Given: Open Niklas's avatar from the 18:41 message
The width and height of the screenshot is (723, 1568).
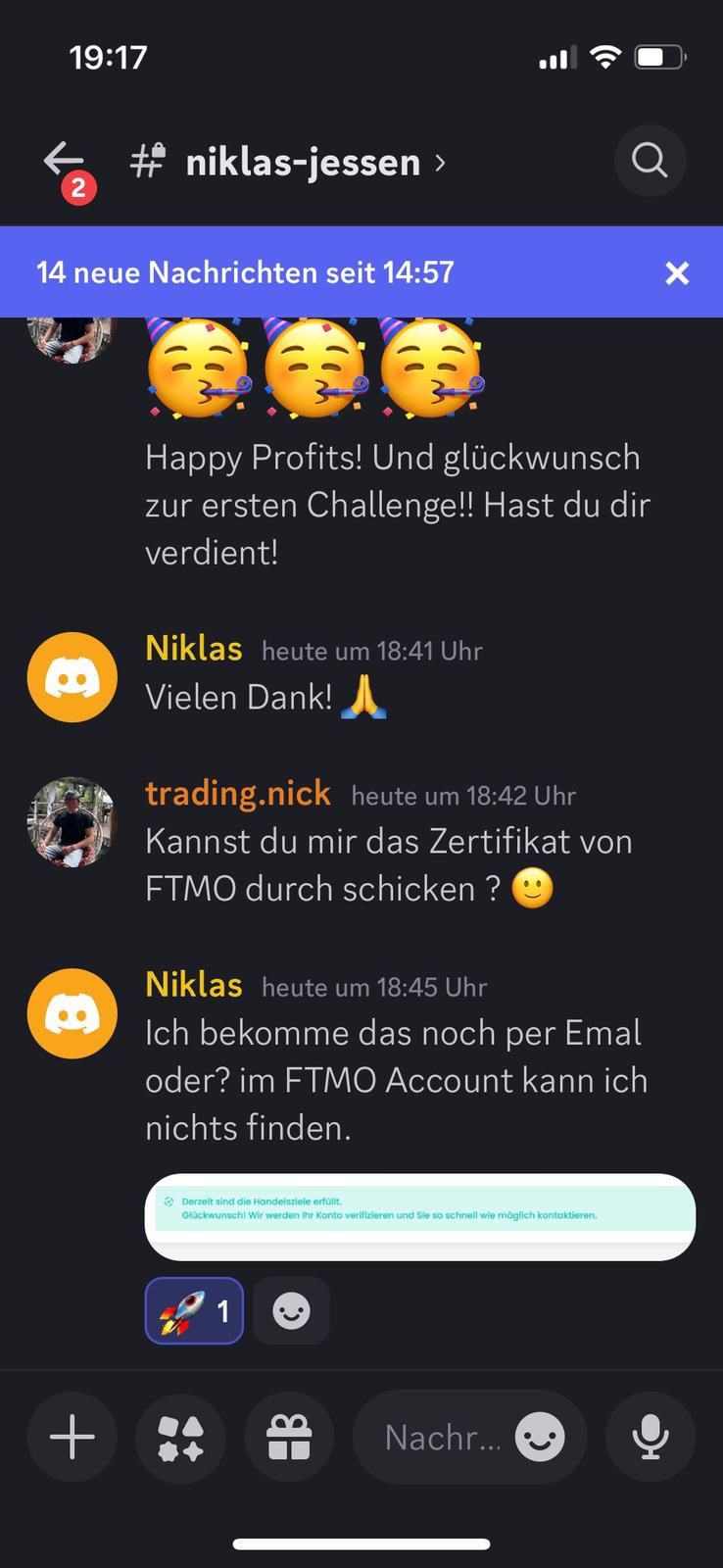Looking at the screenshot, I should pos(72,677).
